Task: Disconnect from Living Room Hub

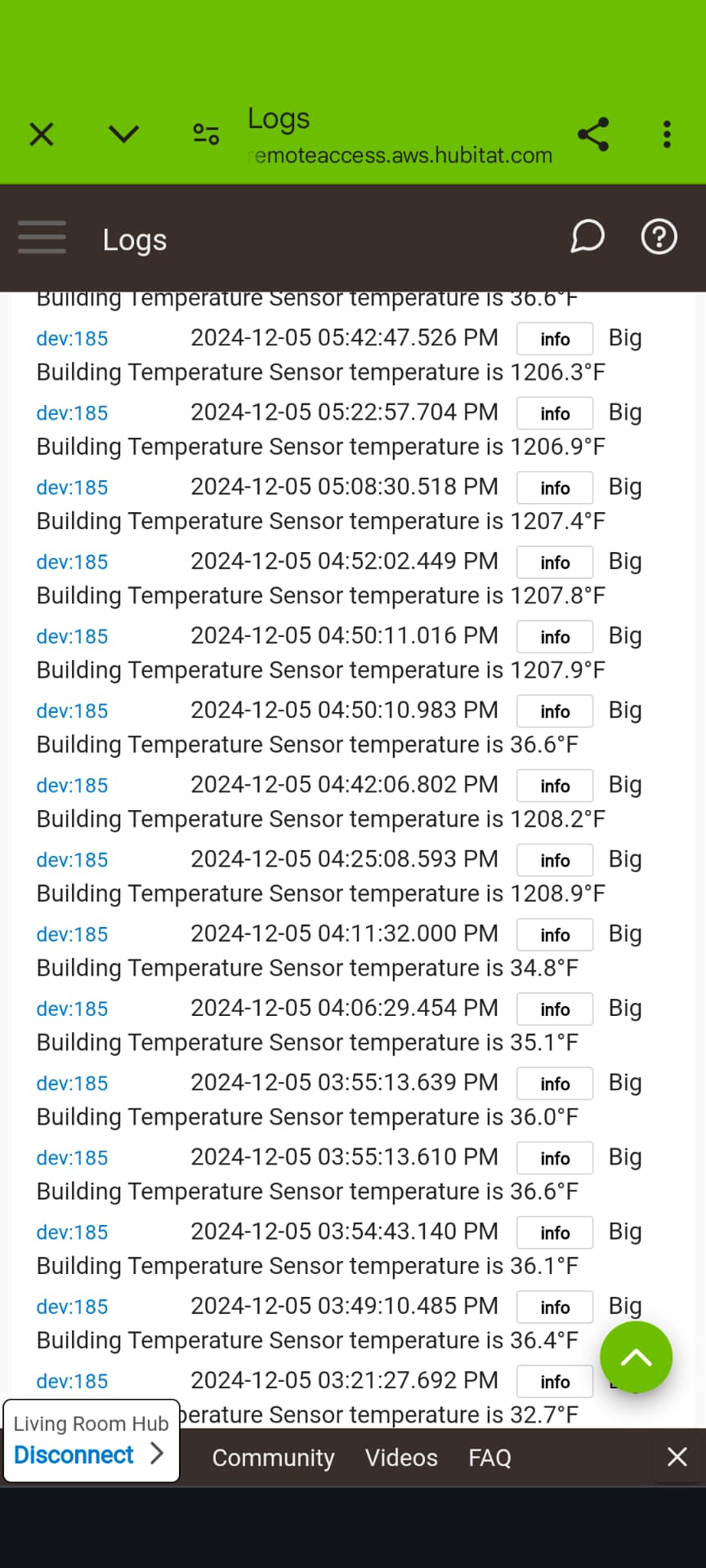Action: tap(88, 1454)
